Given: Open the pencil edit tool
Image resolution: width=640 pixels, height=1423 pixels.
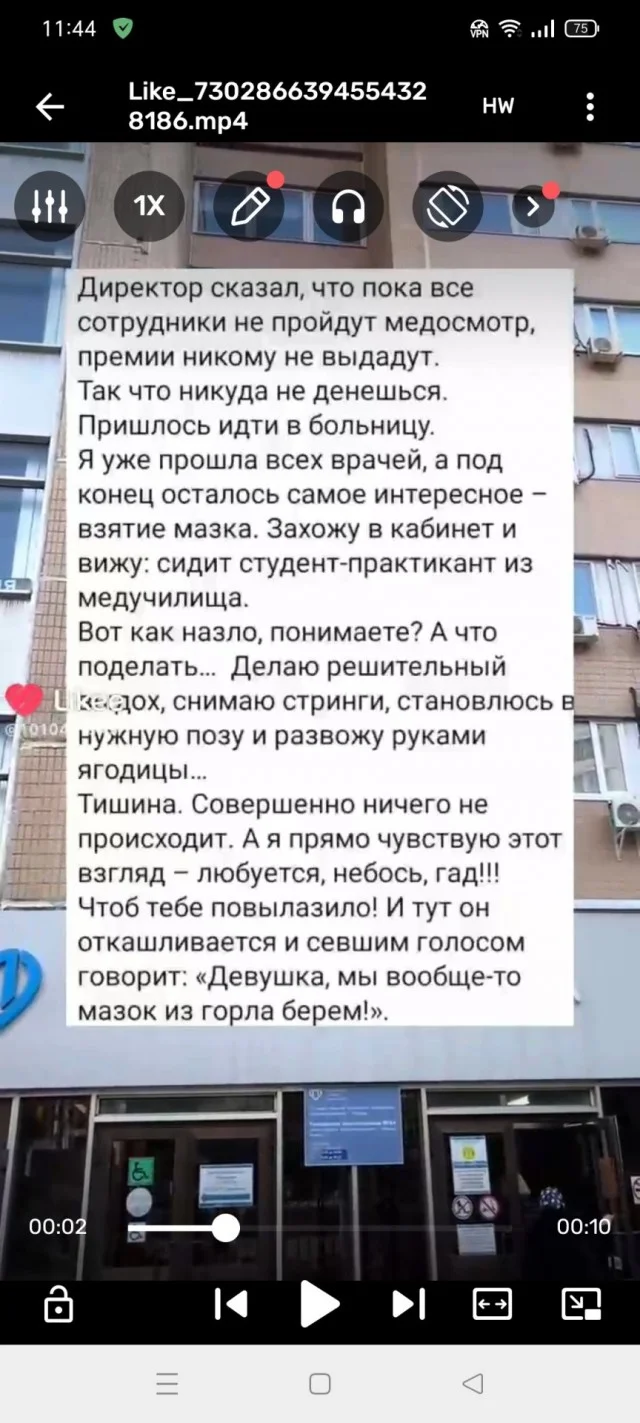Looking at the screenshot, I should [x=250, y=206].
